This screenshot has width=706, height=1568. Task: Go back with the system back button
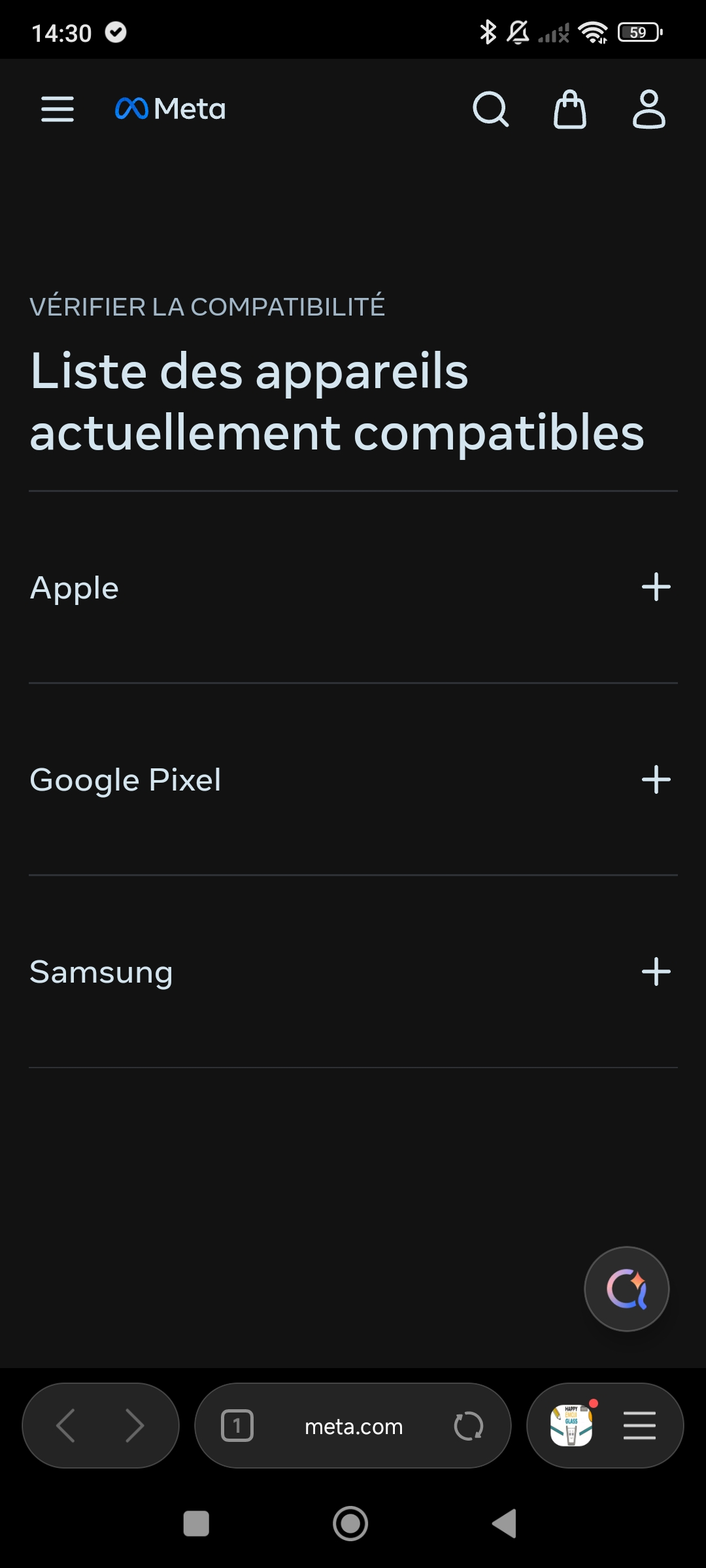click(505, 1524)
